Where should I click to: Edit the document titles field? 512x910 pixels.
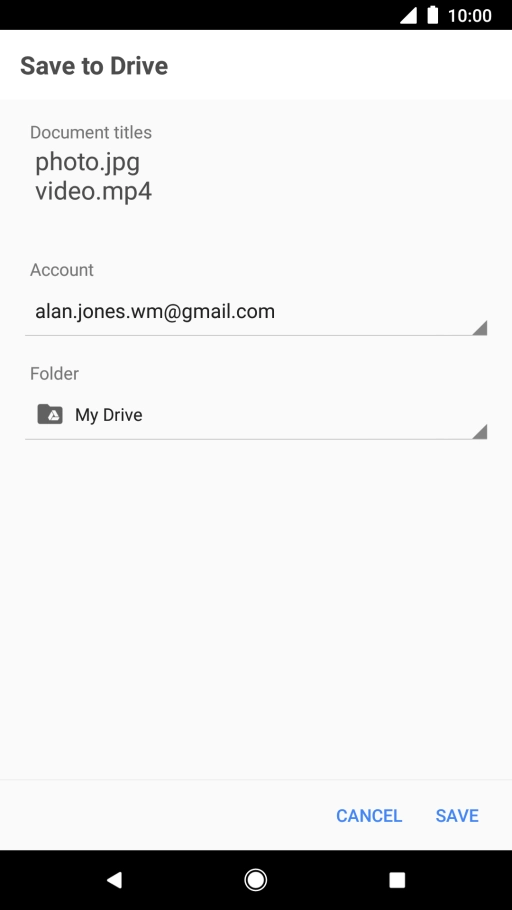pos(256,176)
